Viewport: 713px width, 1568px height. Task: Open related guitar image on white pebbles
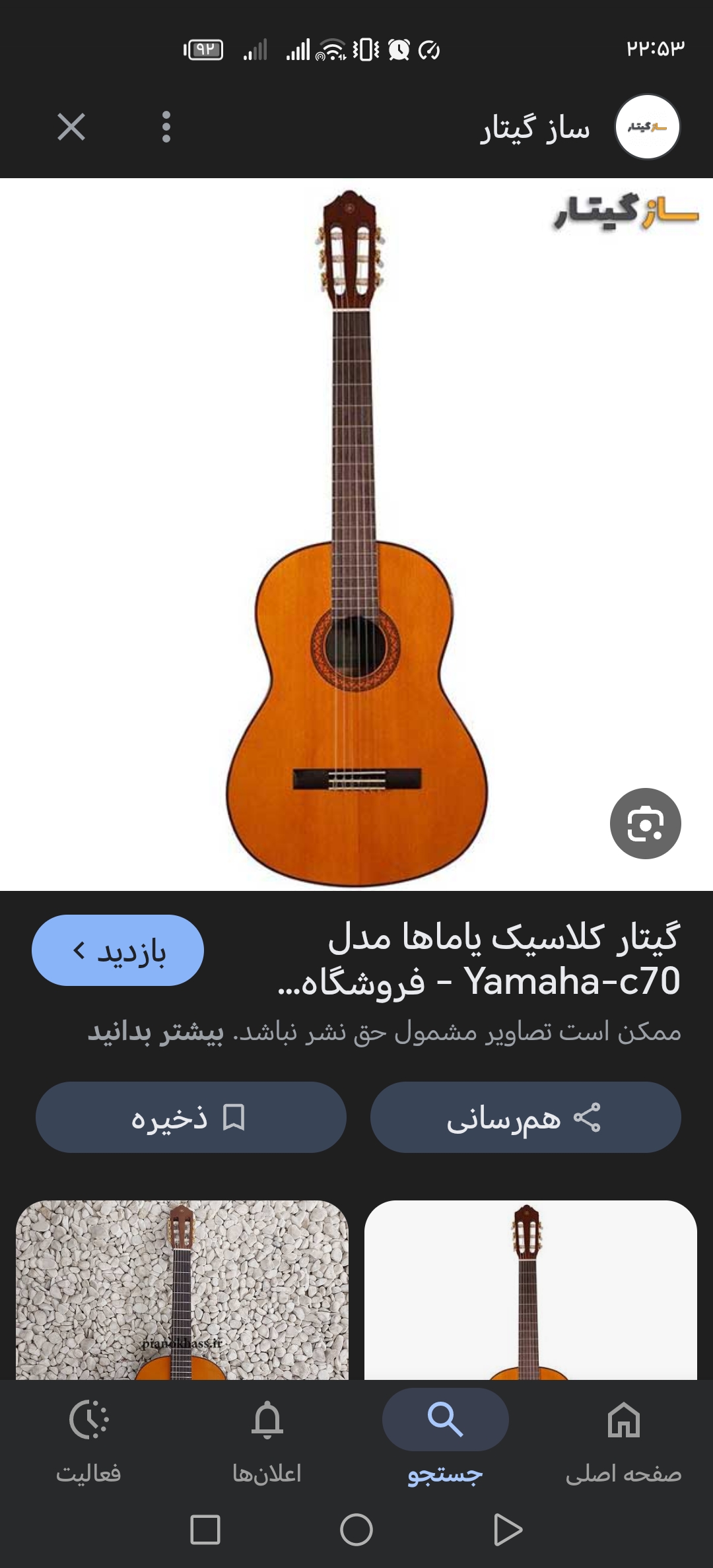[x=182, y=1290]
